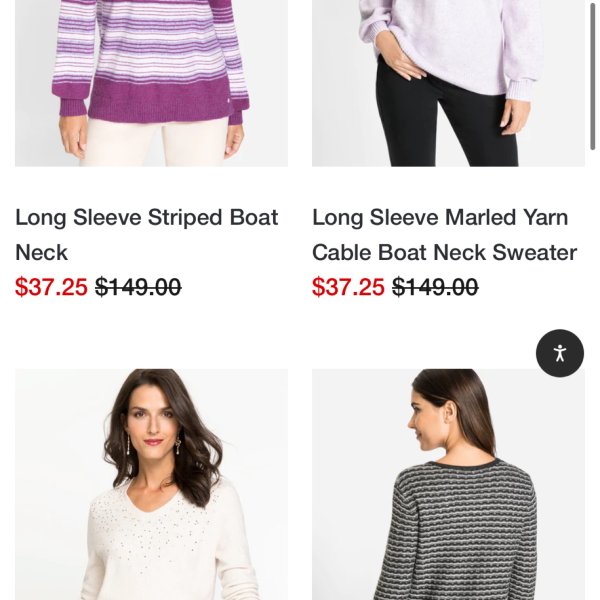Image resolution: width=600 pixels, height=600 pixels.
Task: Open the Long Sleeve Striped Boat Neck title
Action: [146, 234]
